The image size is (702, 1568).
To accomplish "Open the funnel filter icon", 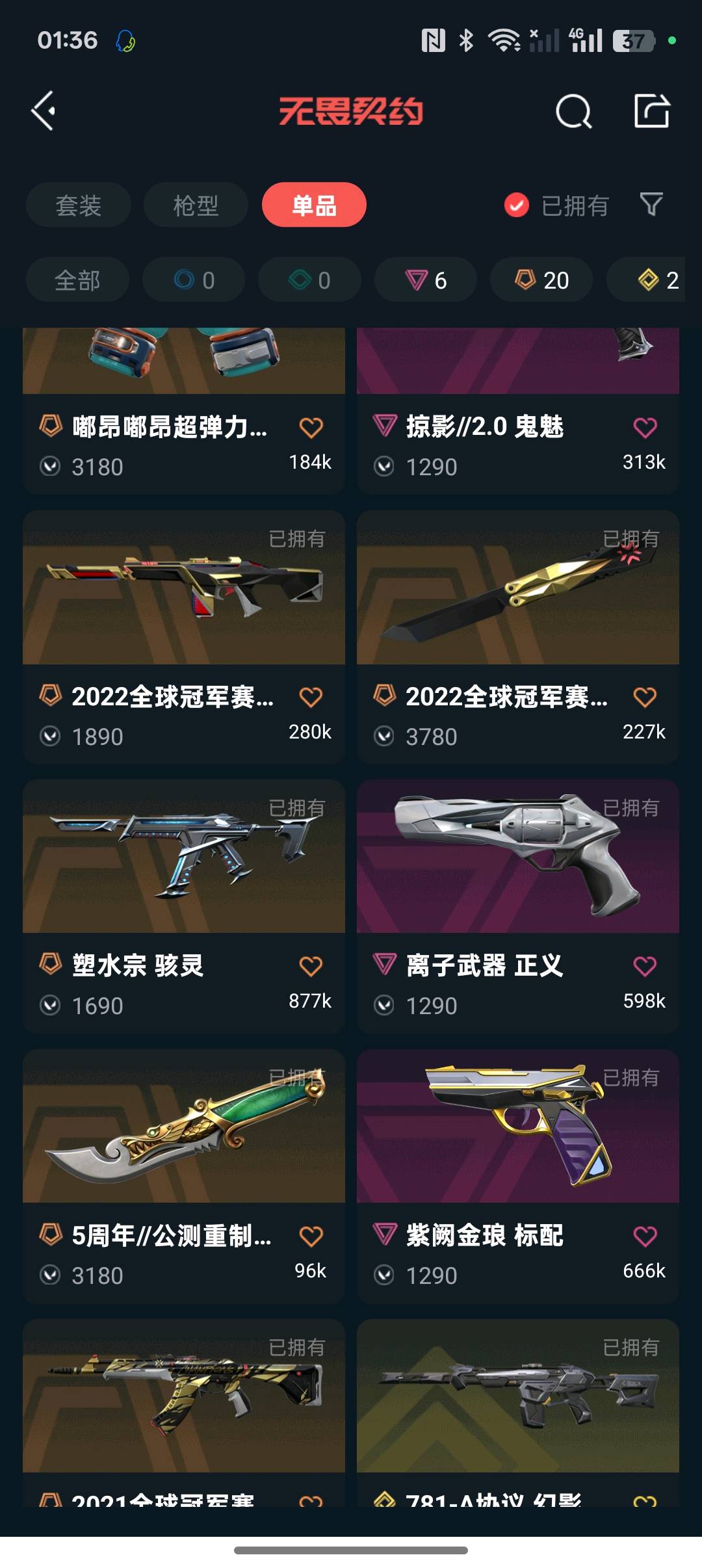I will (x=651, y=205).
